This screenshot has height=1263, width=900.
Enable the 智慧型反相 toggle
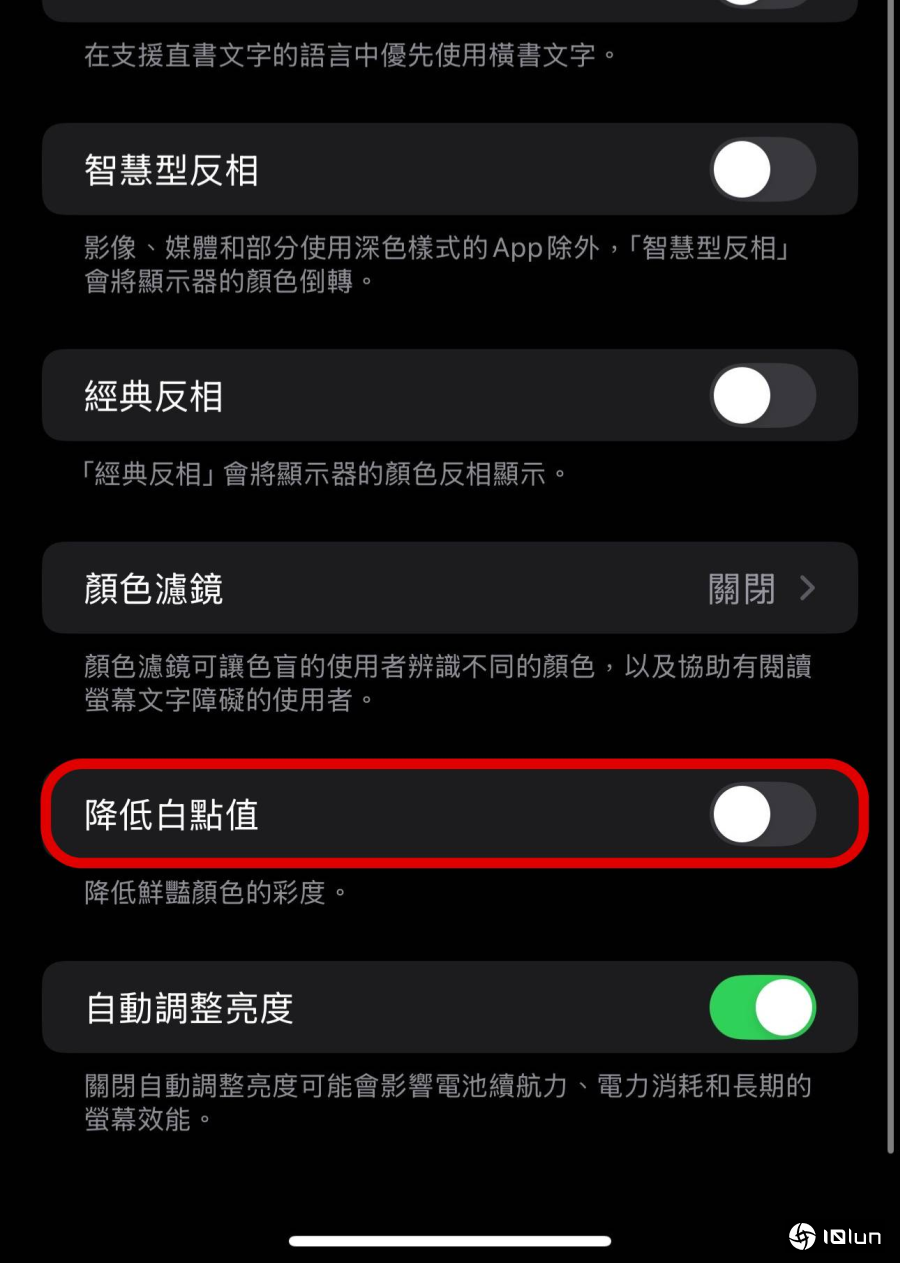(763, 170)
